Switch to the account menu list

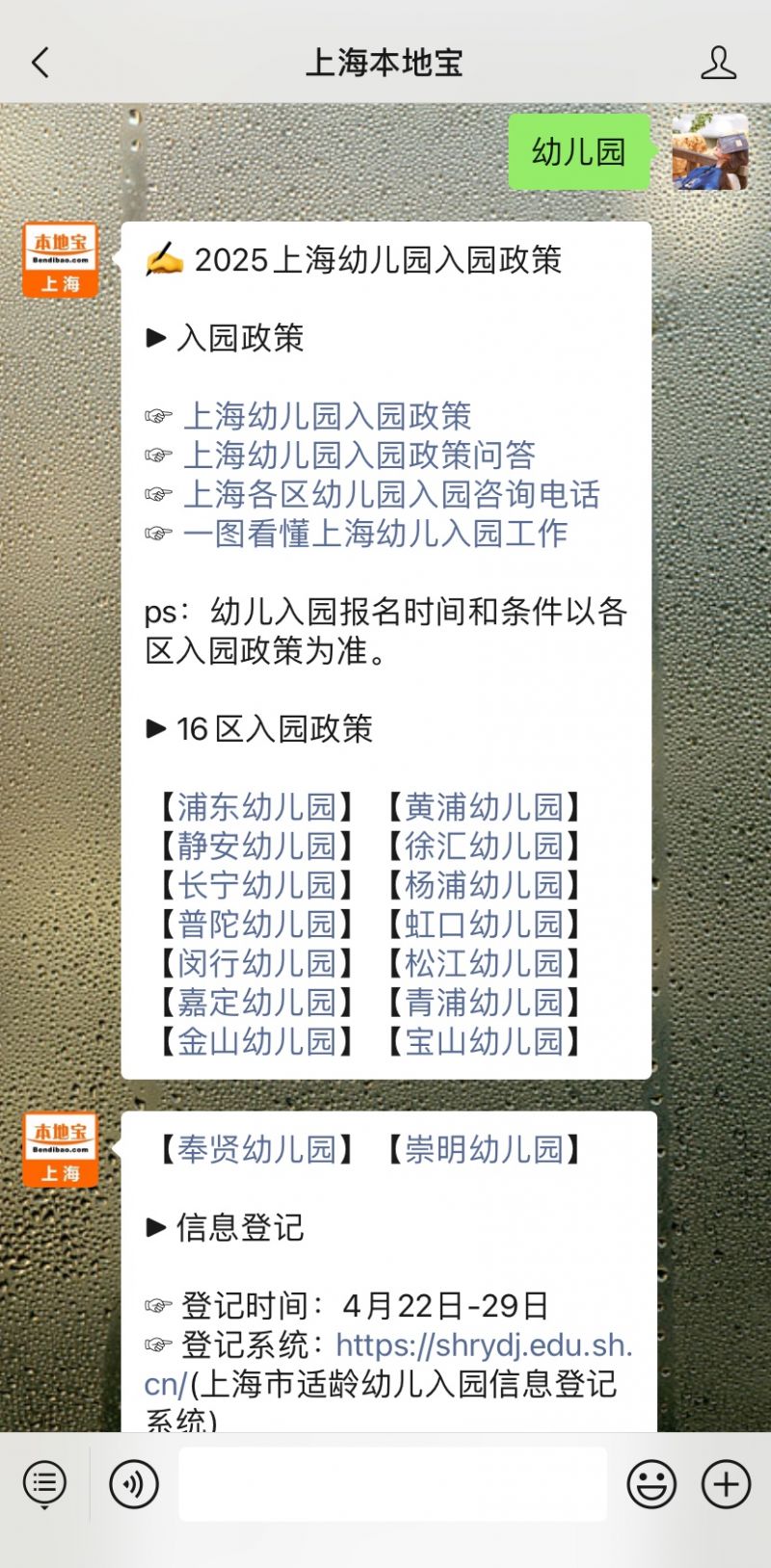click(44, 1483)
